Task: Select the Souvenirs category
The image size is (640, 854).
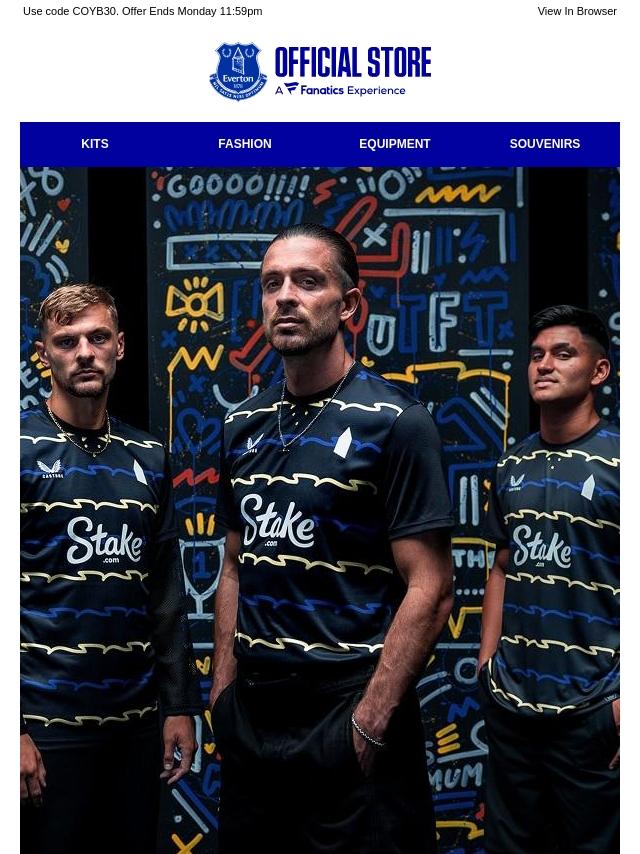Action: click(545, 144)
